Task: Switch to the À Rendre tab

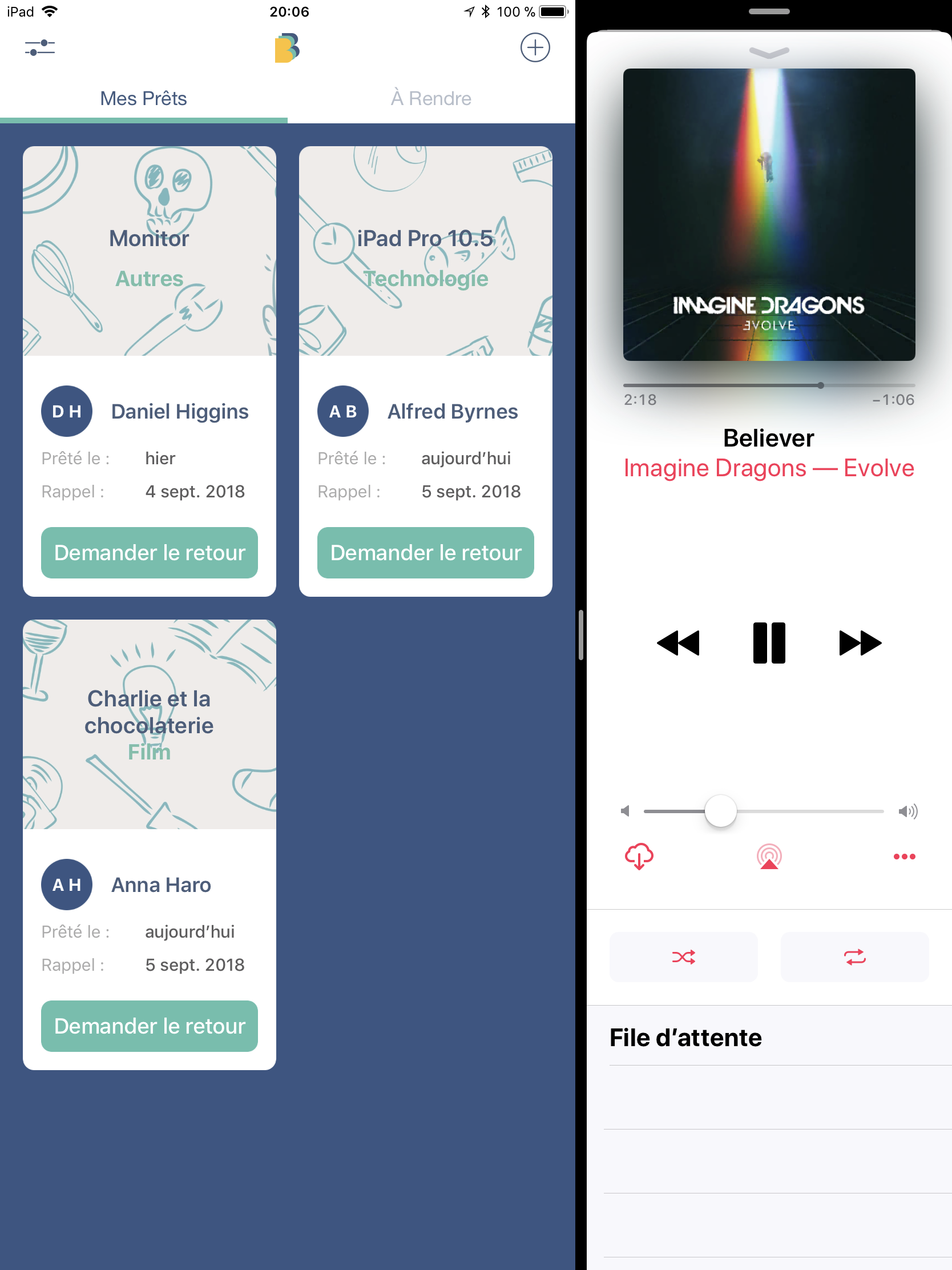Action: click(x=431, y=99)
